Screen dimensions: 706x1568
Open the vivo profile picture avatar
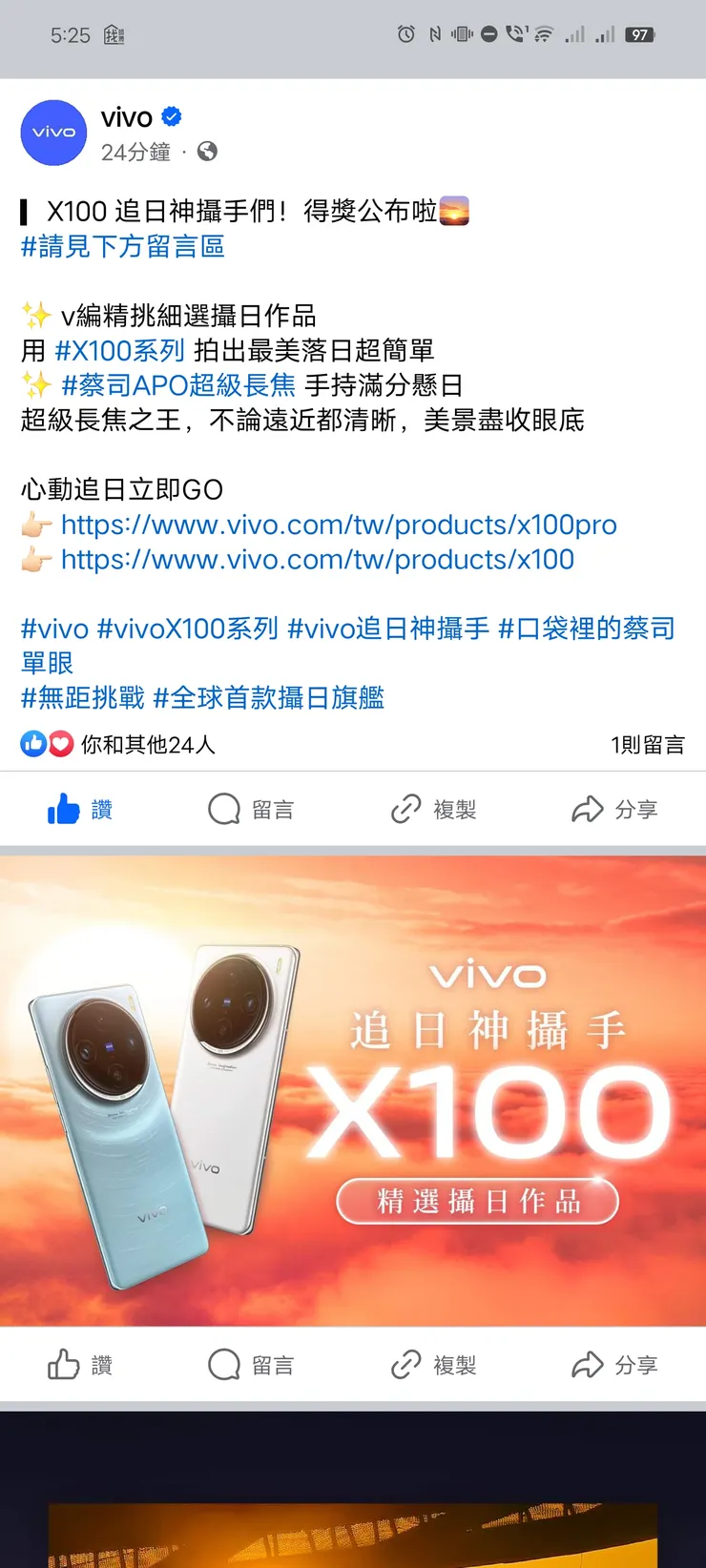tap(53, 133)
